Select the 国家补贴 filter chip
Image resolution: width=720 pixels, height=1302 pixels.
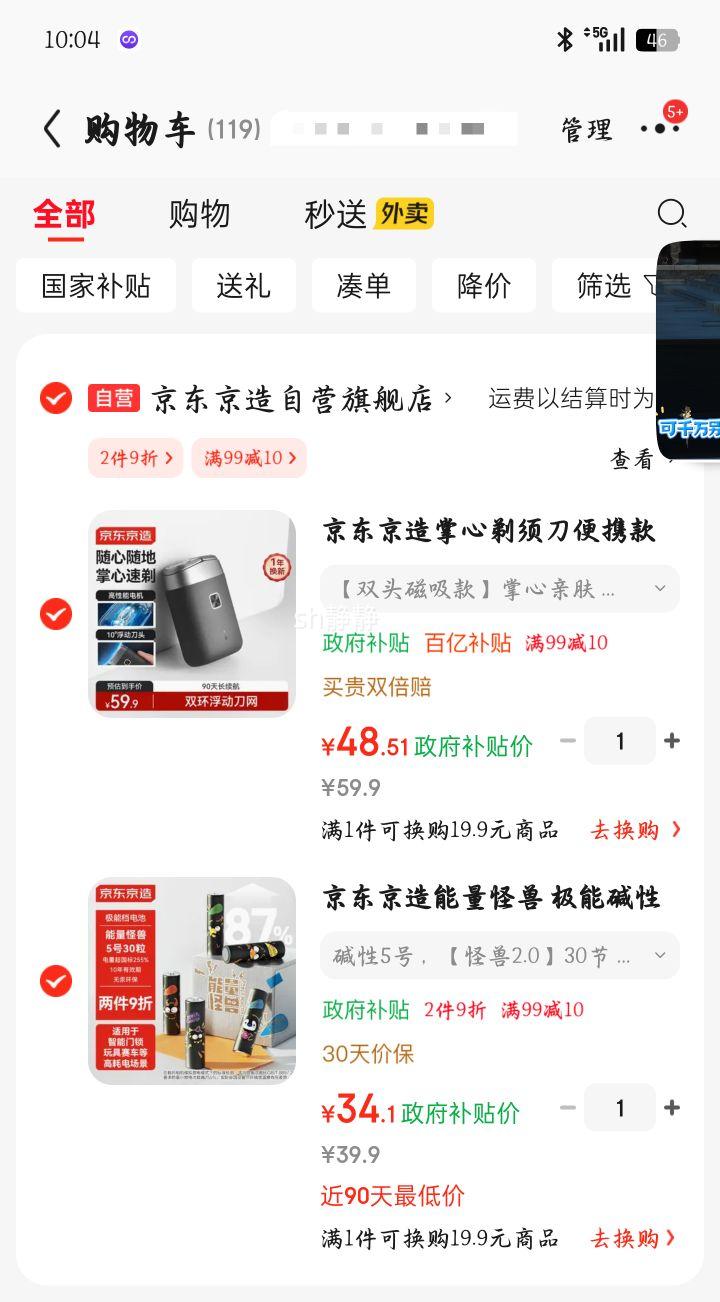pyautogui.click(x=96, y=286)
